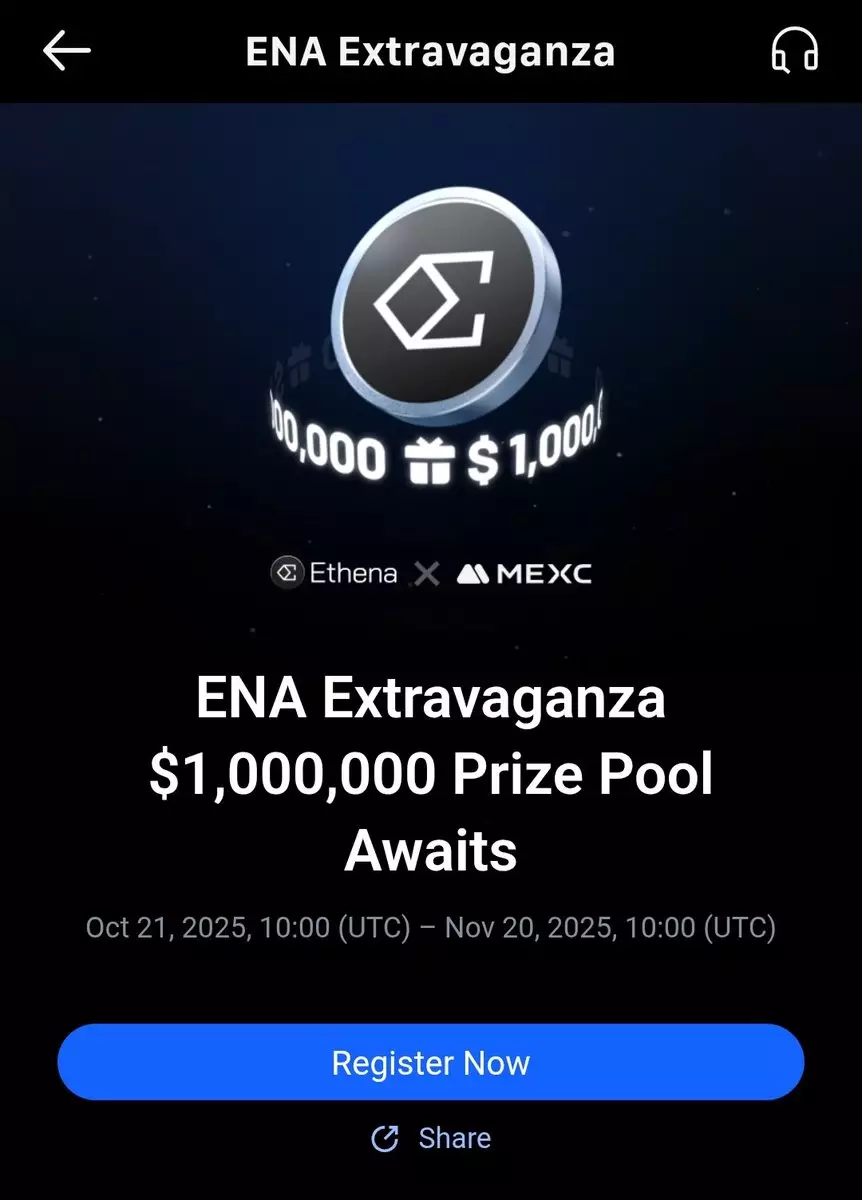Image resolution: width=862 pixels, height=1200 pixels.
Task: Share the ENA Extravaganza event
Action: click(x=431, y=1138)
